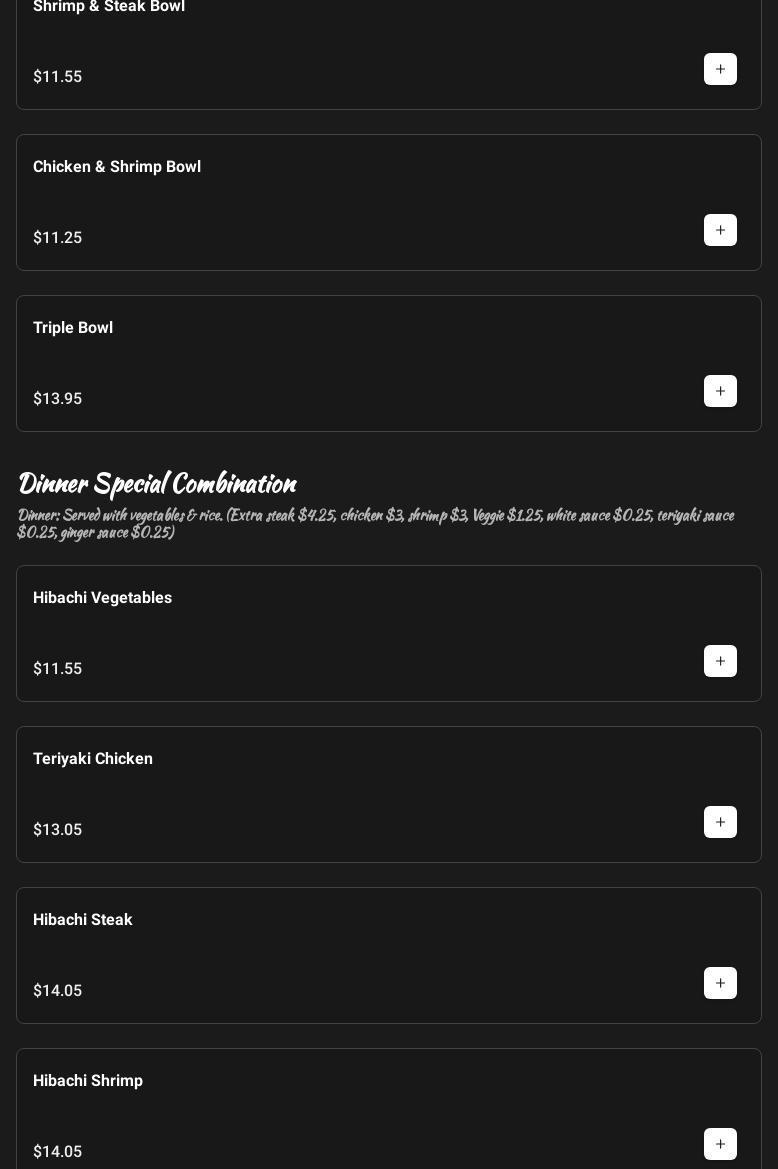
Task: Add Teriyaki Chicken using its plus button
Action: pos(720,822)
